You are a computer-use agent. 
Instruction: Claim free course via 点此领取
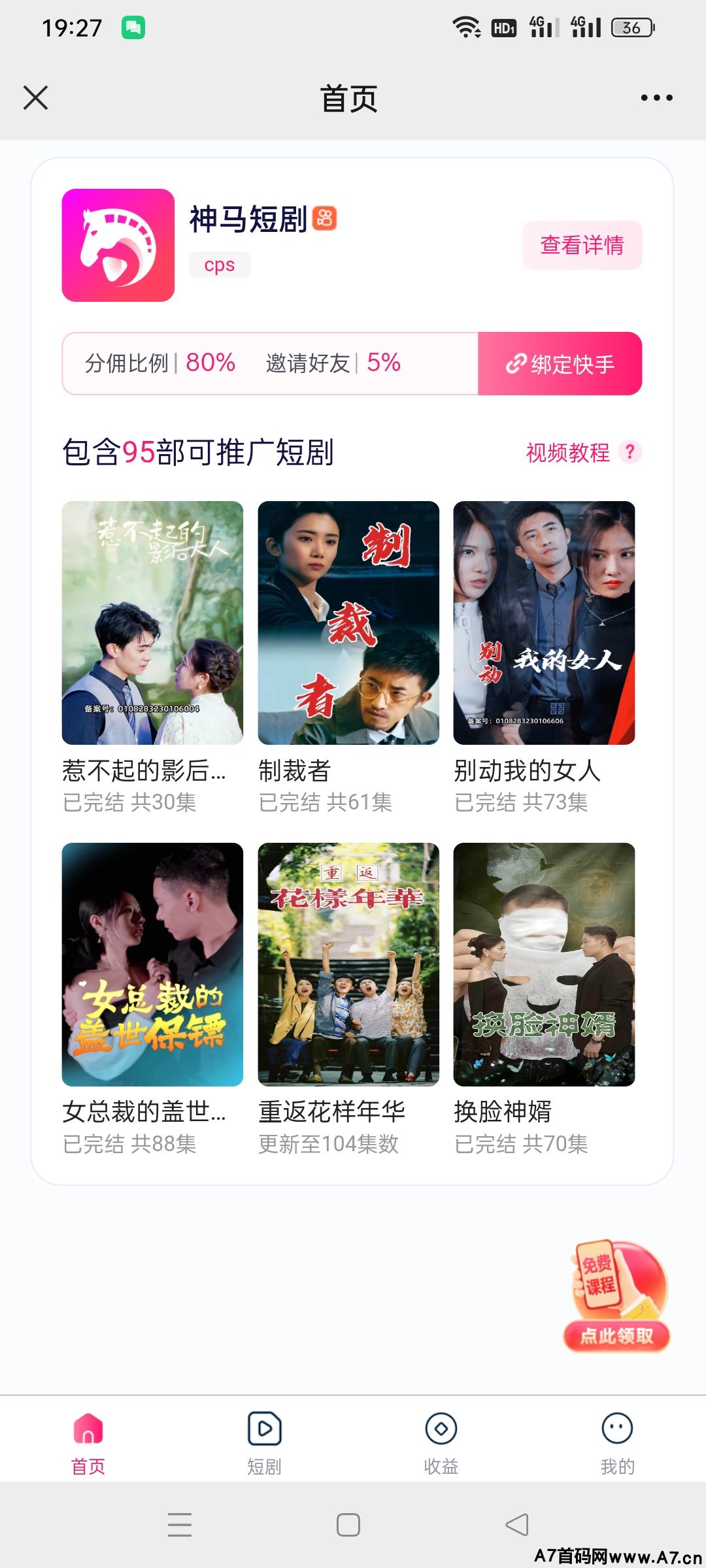click(617, 1335)
